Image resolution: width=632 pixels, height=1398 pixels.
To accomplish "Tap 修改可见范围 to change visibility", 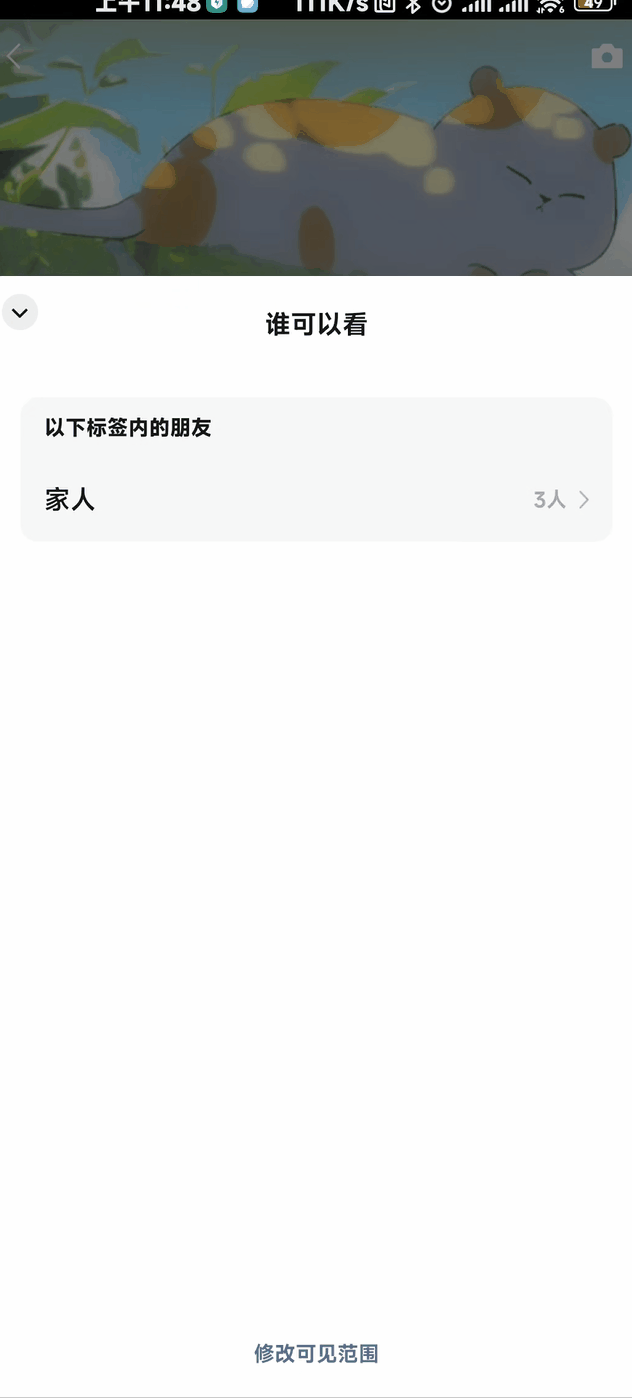I will (x=316, y=1353).
